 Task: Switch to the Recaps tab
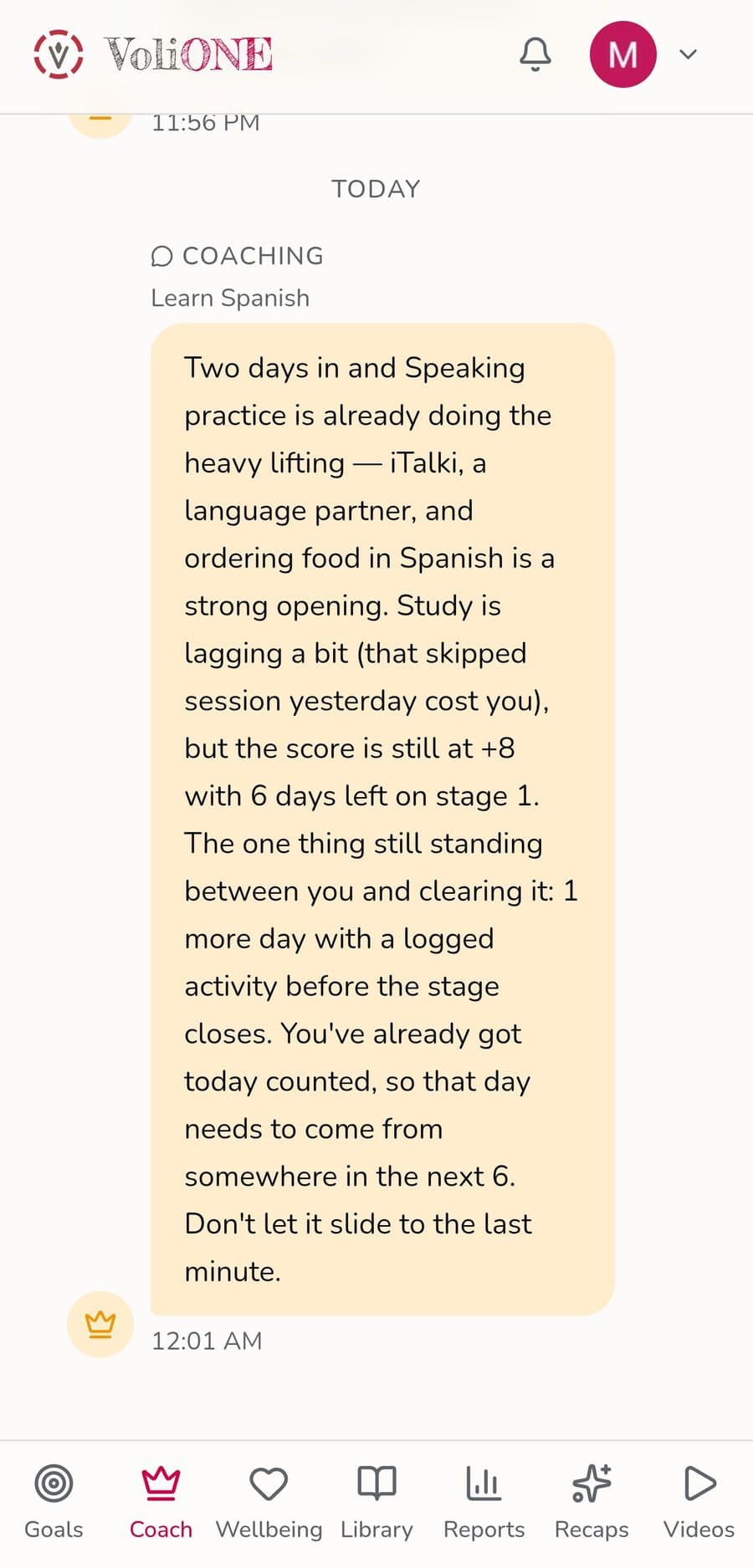pyautogui.click(x=592, y=1503)
